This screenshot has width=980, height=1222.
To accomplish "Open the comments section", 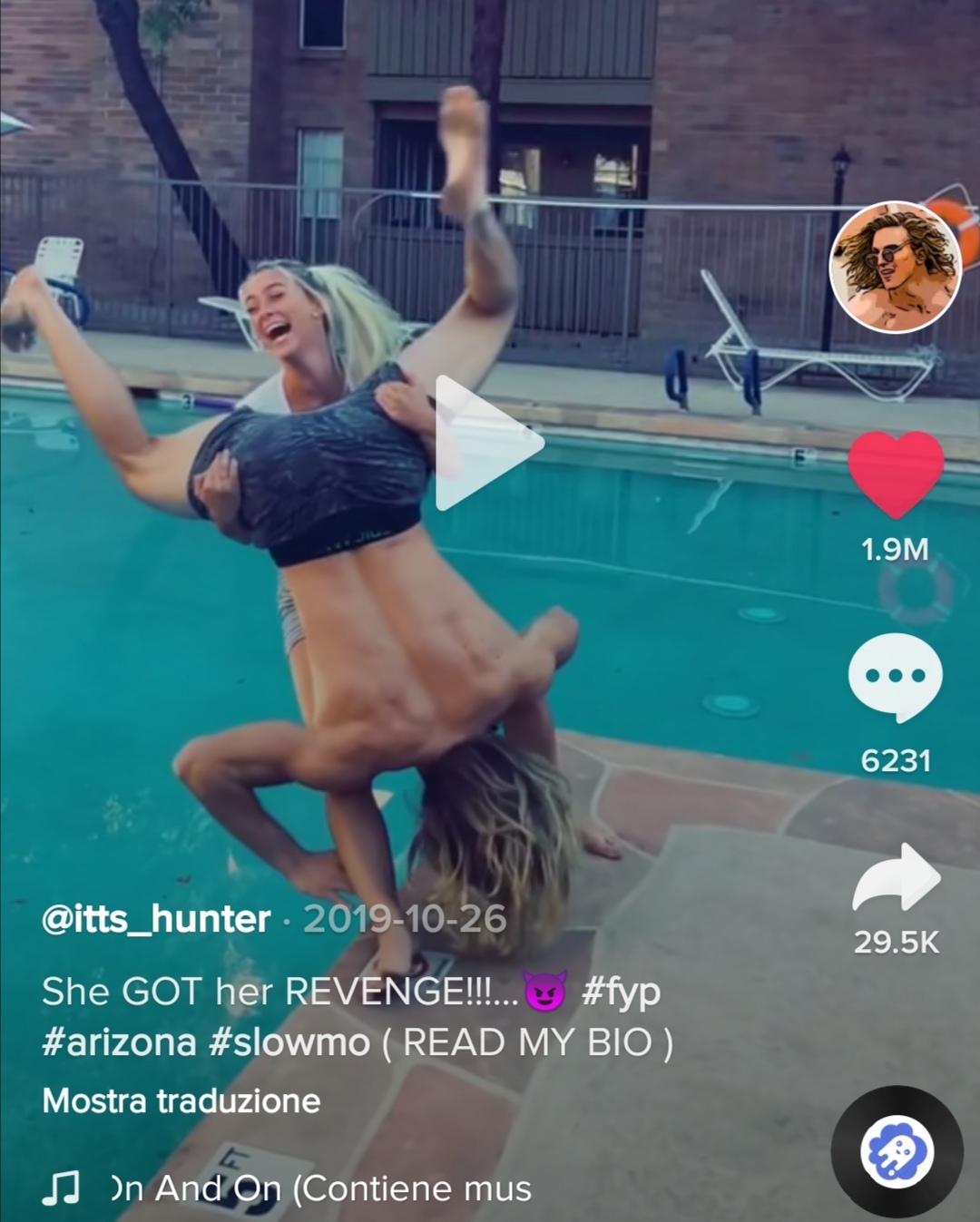I will (x=895, y=677).
